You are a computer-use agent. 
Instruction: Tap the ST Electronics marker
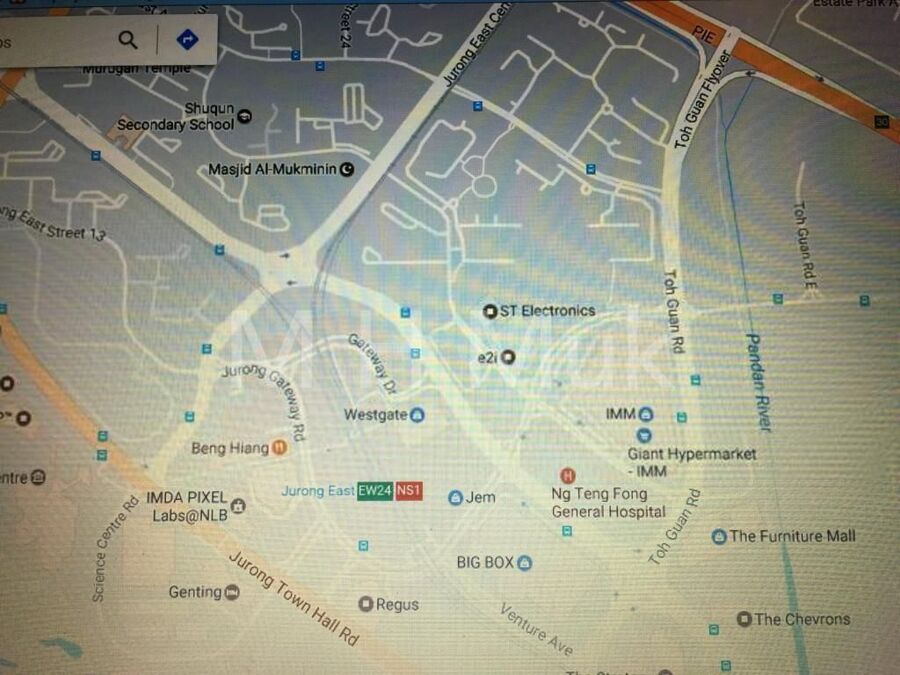point(489,311)
